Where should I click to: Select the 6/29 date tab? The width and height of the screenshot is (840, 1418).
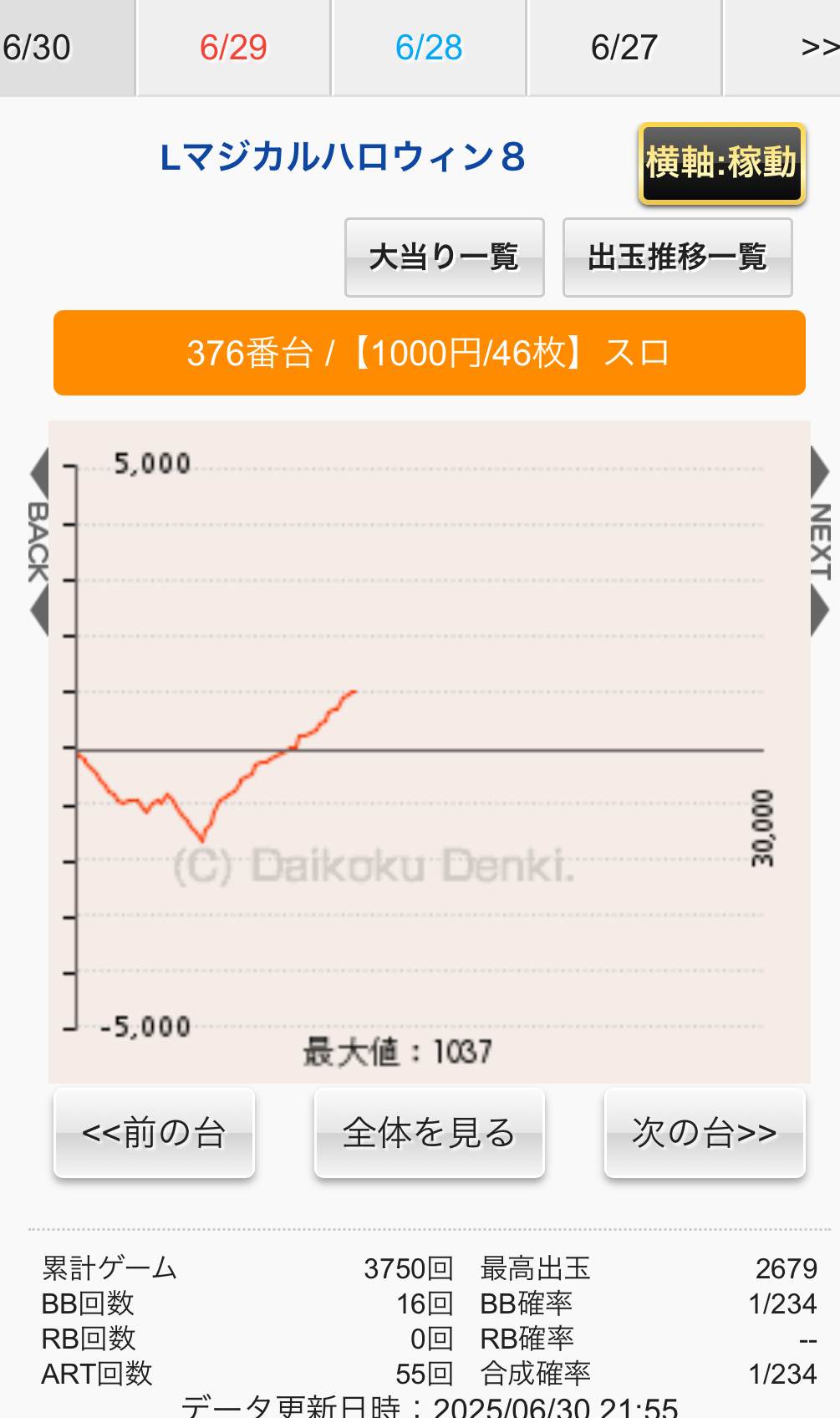233,48
